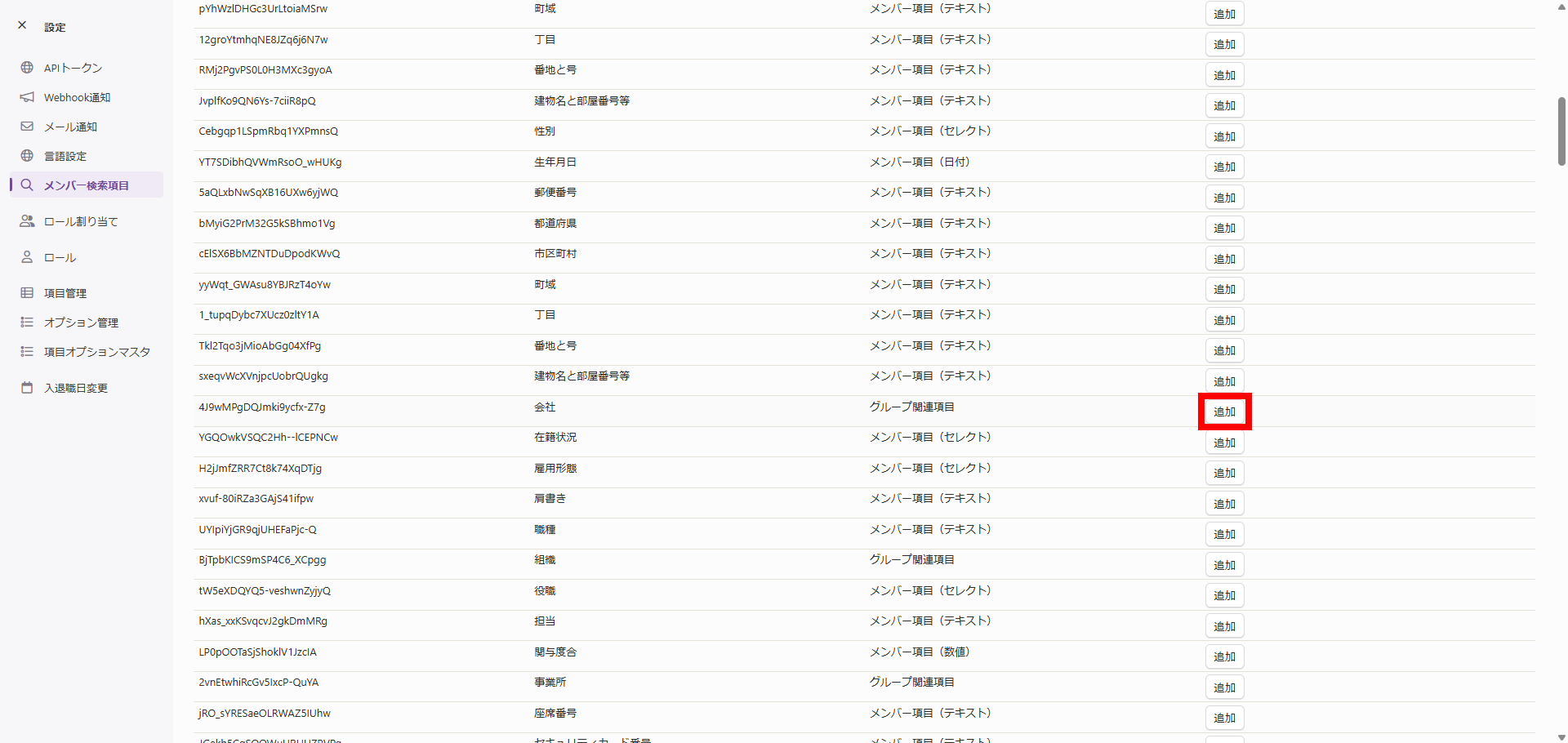Open APIトークン settings

click(x=73, y=68)
